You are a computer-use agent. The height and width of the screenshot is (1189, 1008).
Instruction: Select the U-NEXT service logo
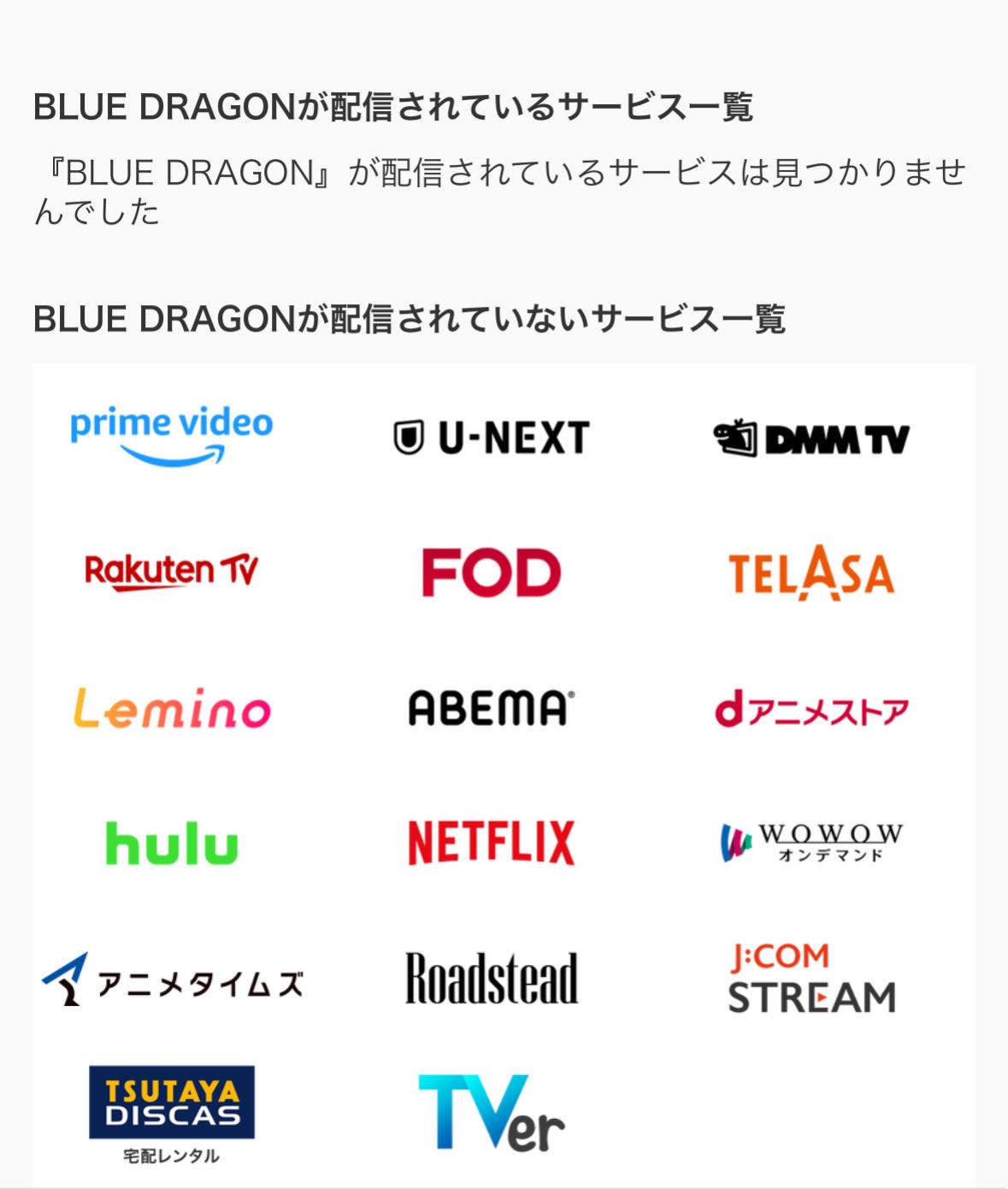click(492, 438)
